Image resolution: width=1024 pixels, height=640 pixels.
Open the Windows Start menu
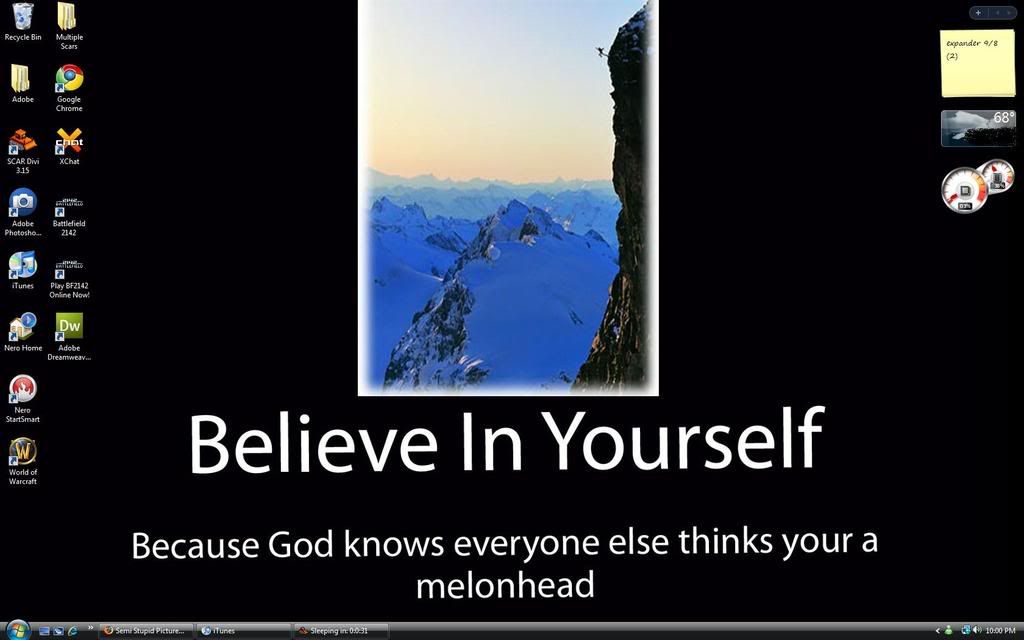click(17, 630)
